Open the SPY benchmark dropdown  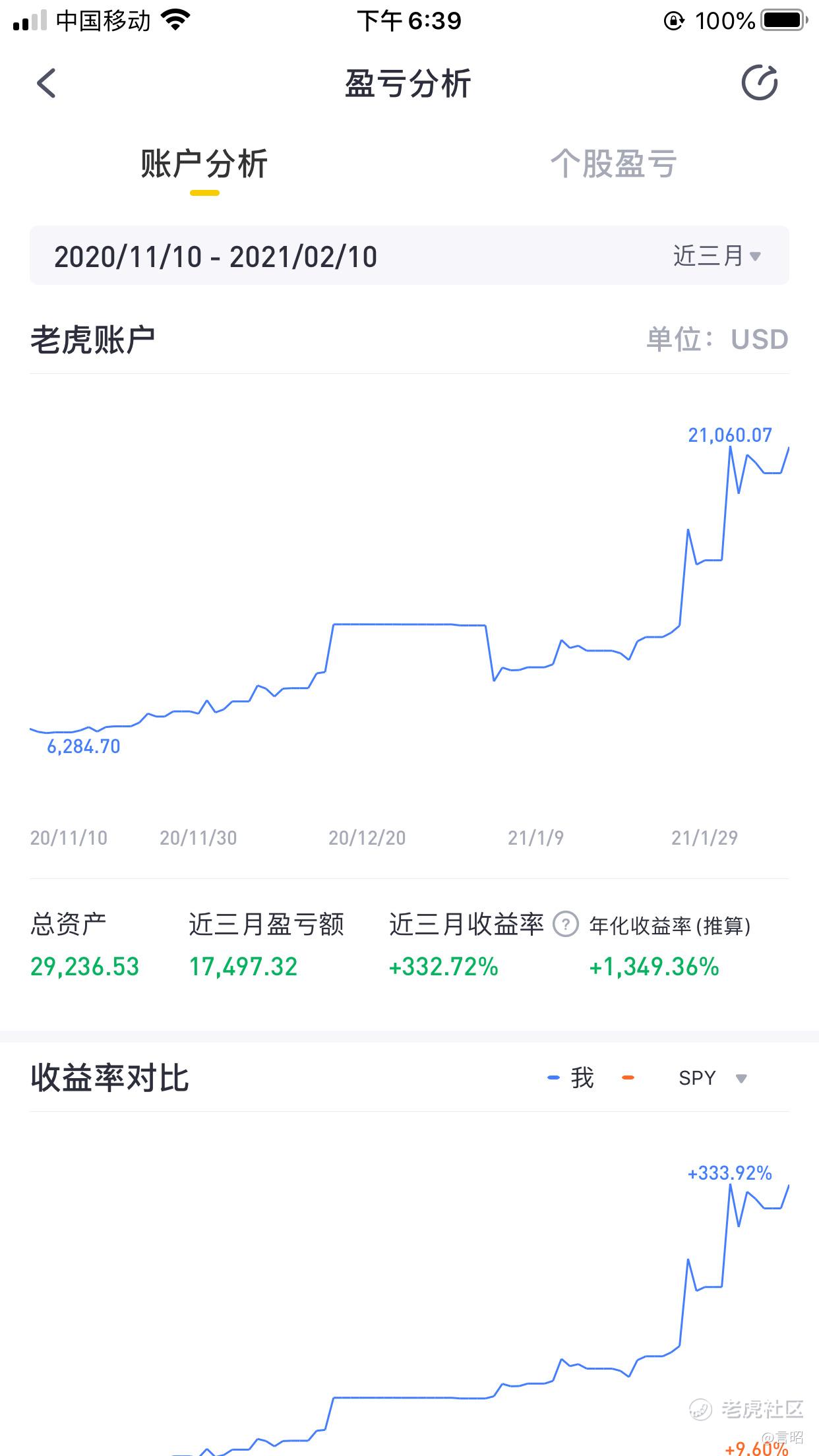[712, 1078]
